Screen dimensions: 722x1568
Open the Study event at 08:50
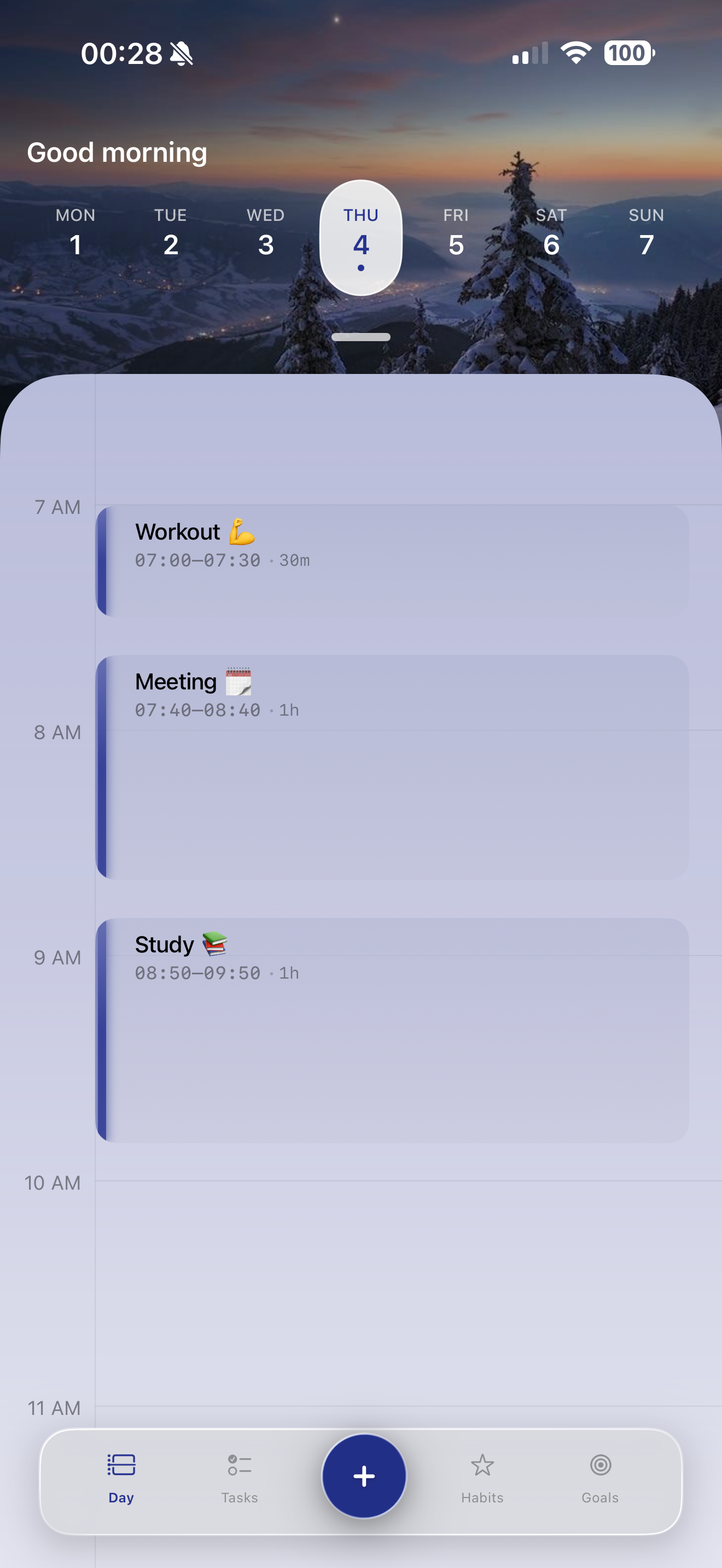[392, 1030]
